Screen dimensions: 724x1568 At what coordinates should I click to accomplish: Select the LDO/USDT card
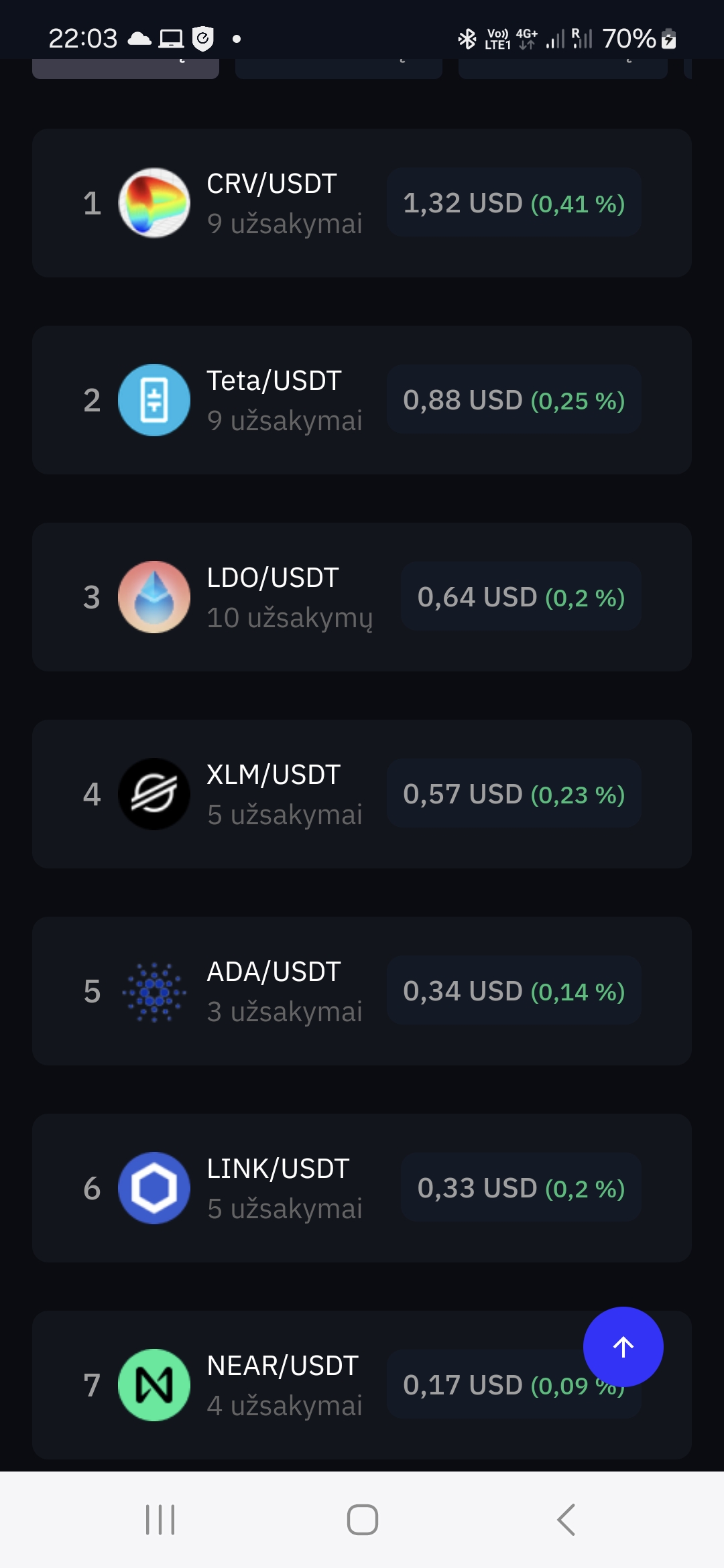(362, 597)
